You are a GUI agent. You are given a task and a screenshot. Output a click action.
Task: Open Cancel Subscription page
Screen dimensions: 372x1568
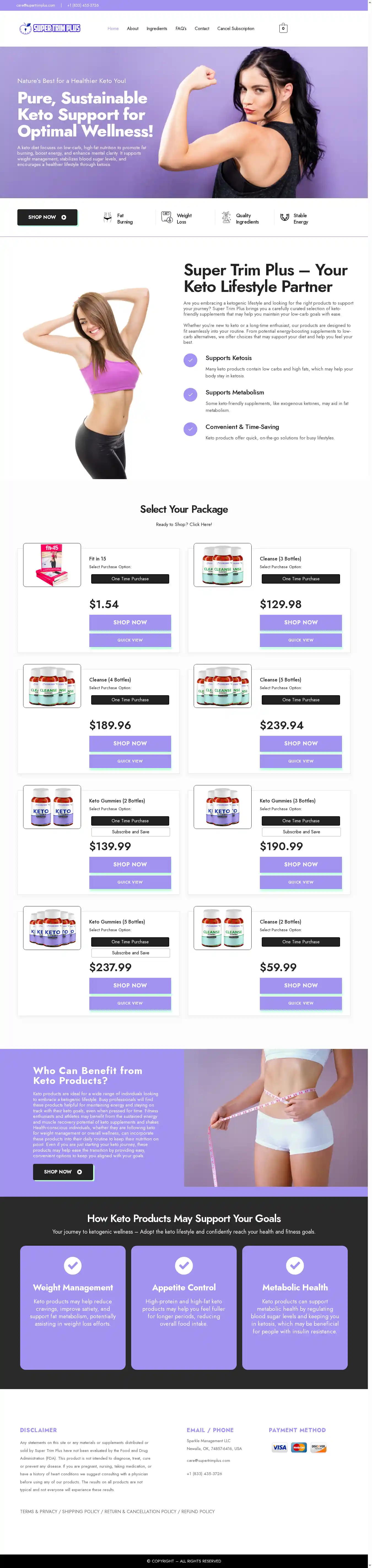pyautogui.click(x=236, y=29)
